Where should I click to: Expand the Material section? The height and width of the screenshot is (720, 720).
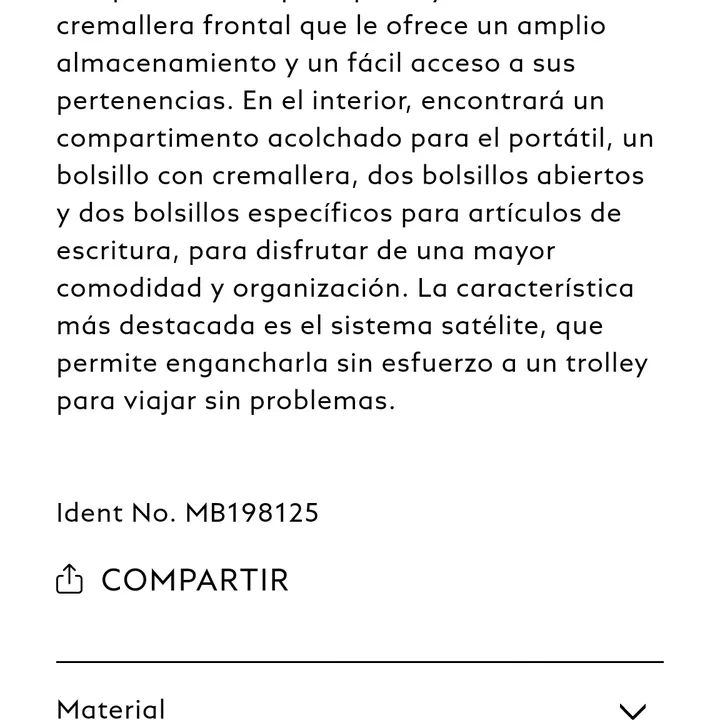tap(632, 710)
